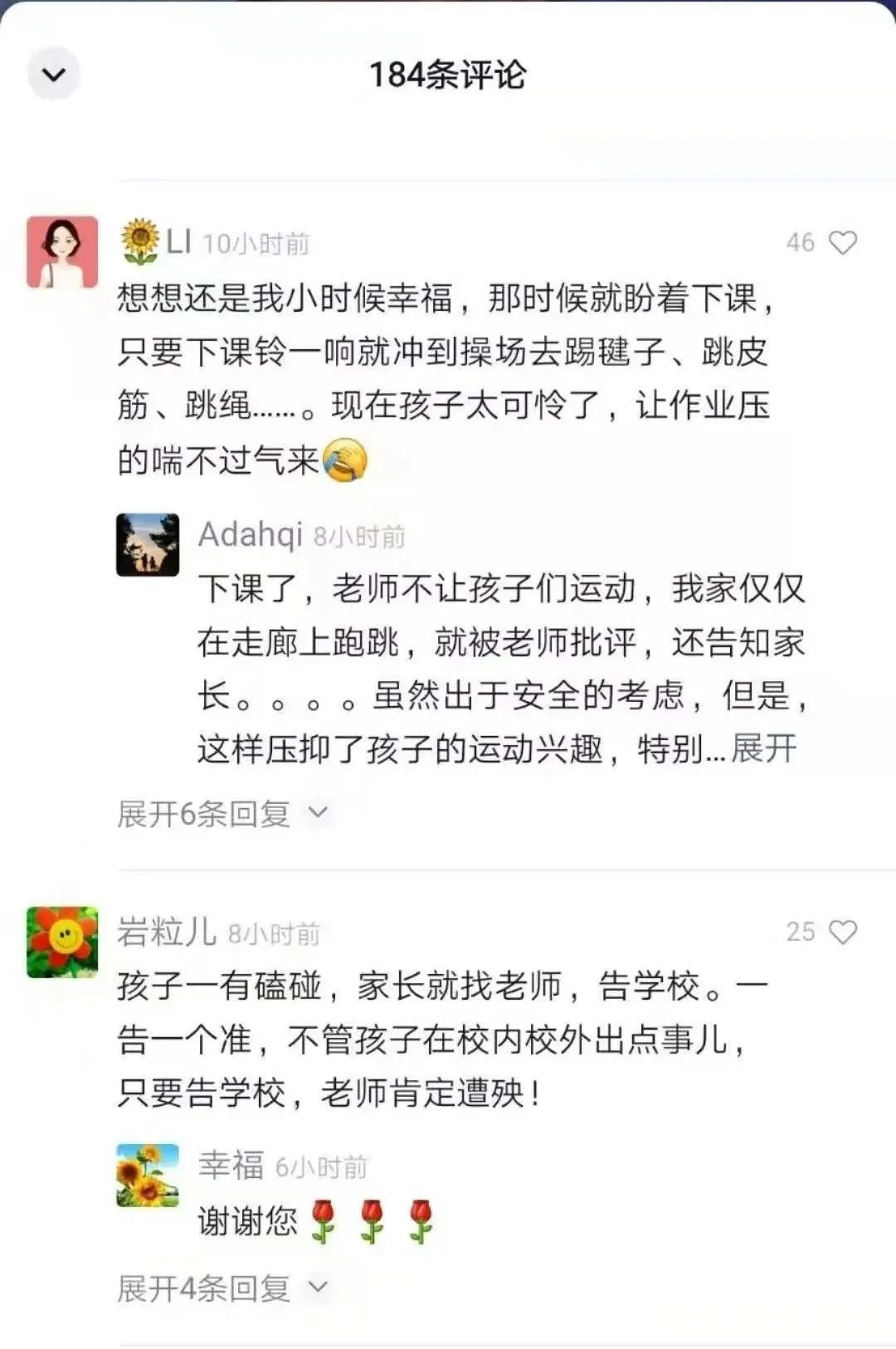Viewport: 896px width, 1349px height.
Task: Expand the 4 replies (展开4条回复)
Action: point(222,1288)
